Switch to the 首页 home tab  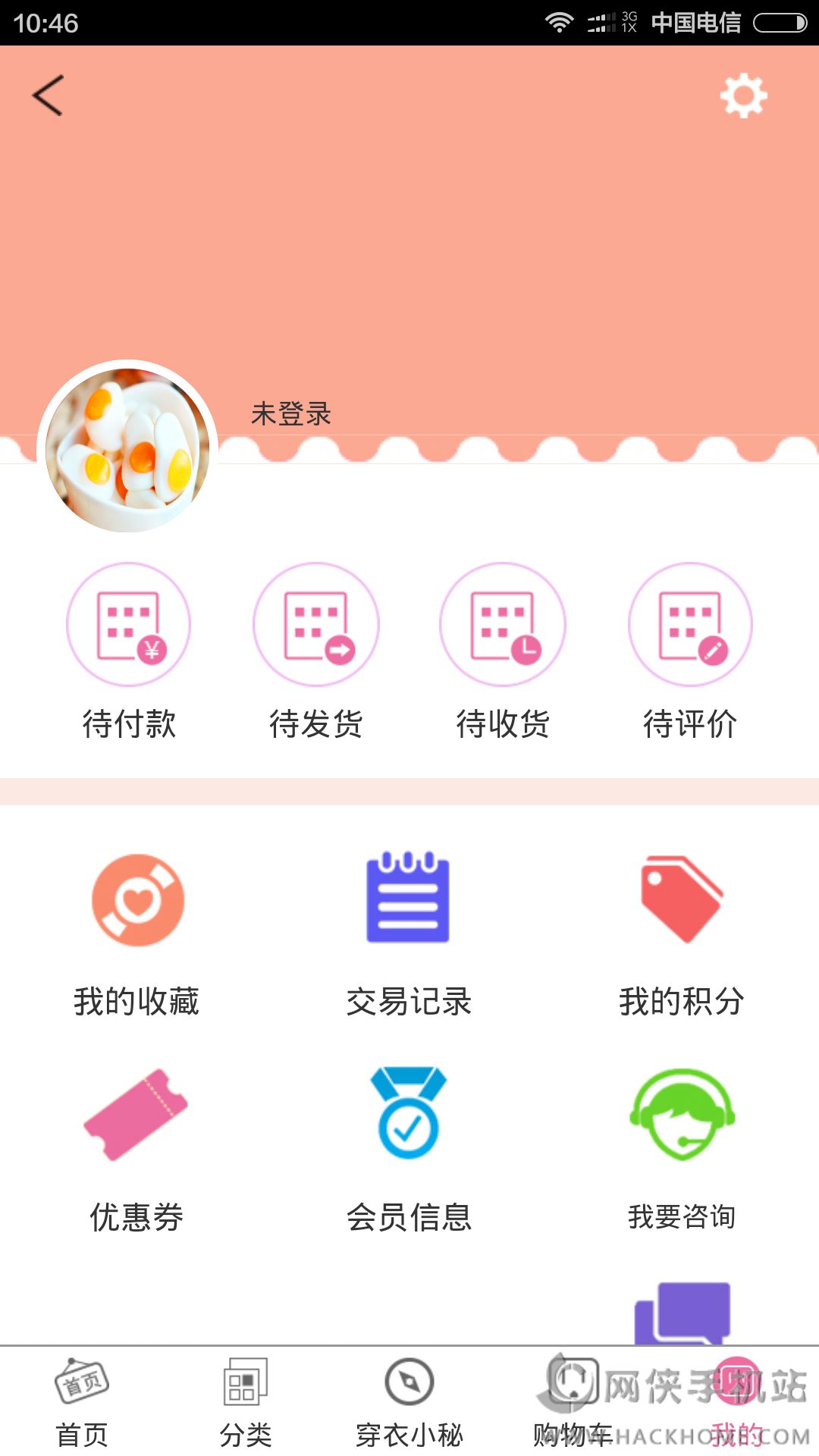(x=82, y=1403)
